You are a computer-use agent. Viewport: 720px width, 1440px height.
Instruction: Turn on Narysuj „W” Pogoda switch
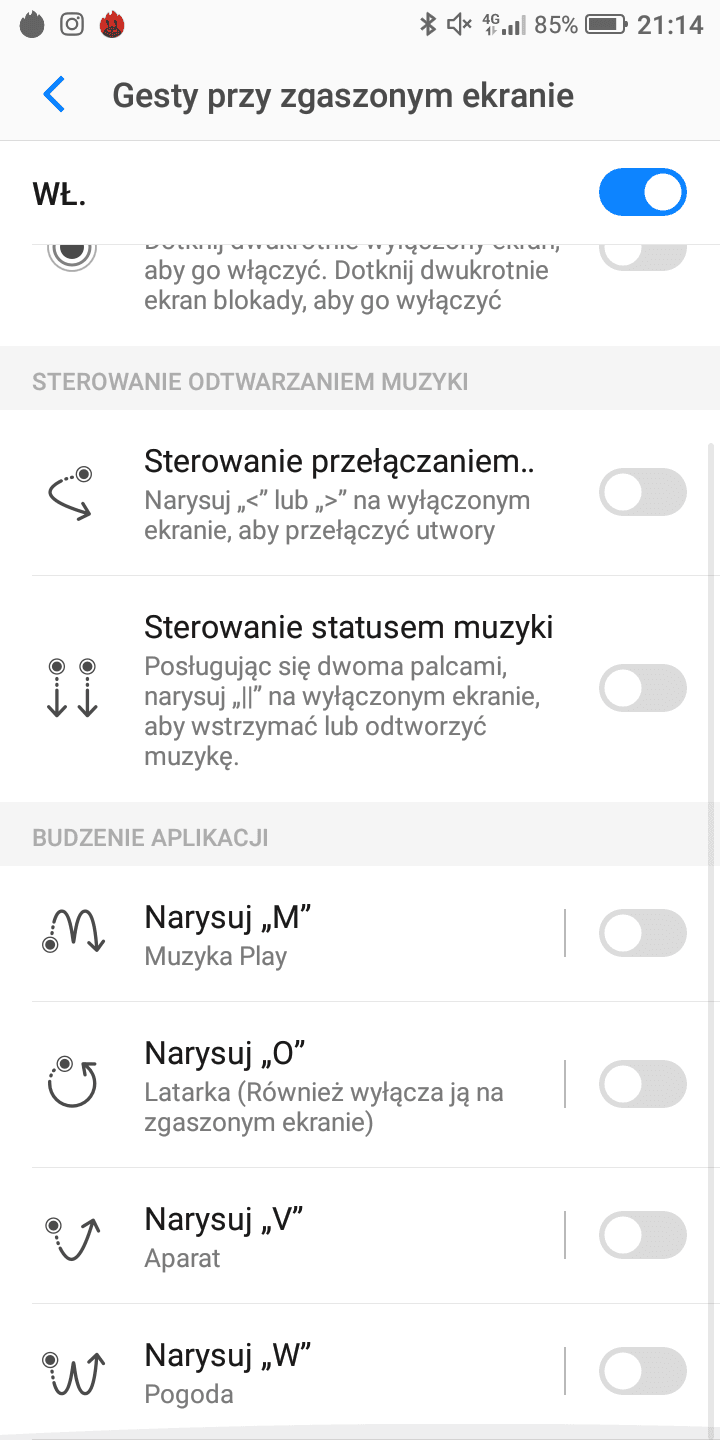pyautogui.click(x=643, y=1371)
